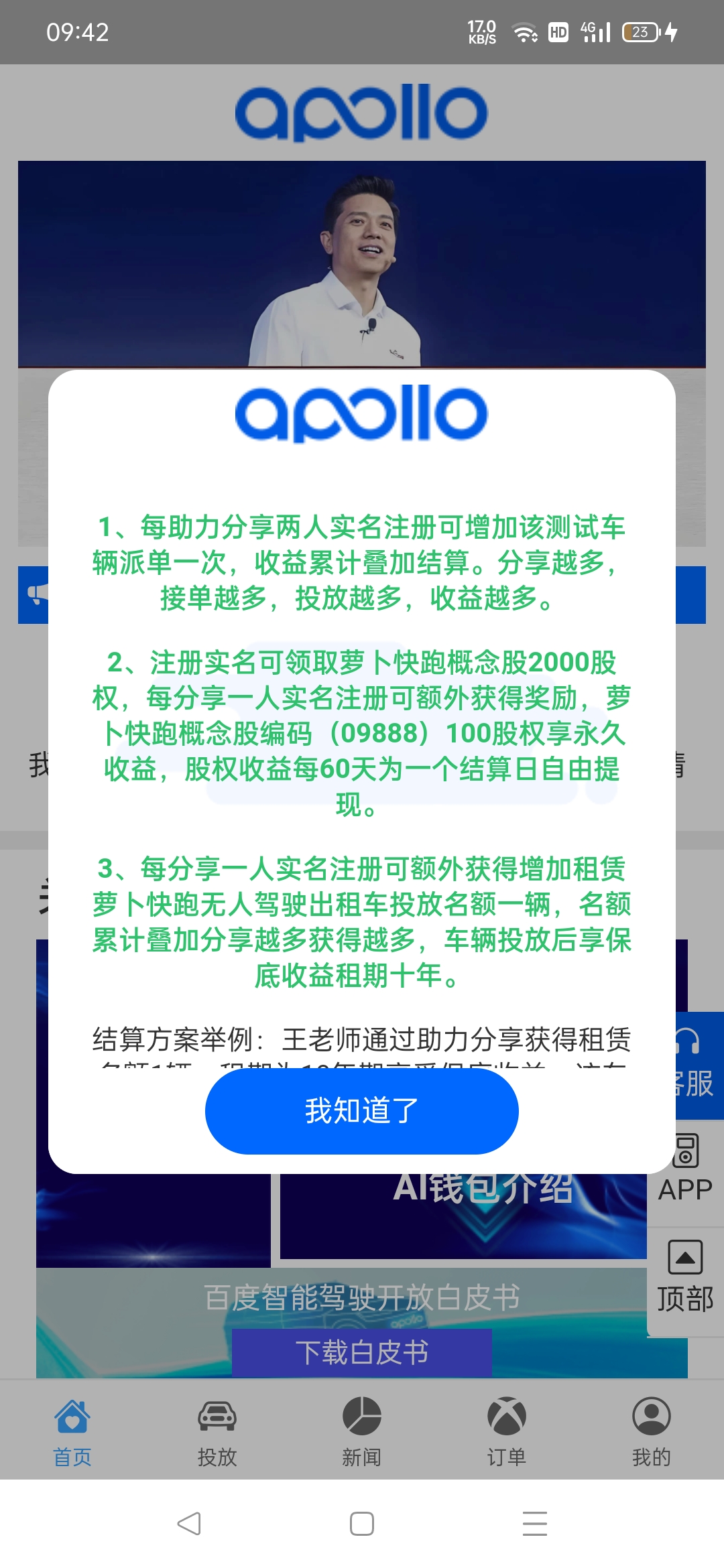Image resolution: width=724 pixels, height=1568 pixels.
Task: Open the 新闻 tab
Action: pyautogui.click(x=361, y=1431)
